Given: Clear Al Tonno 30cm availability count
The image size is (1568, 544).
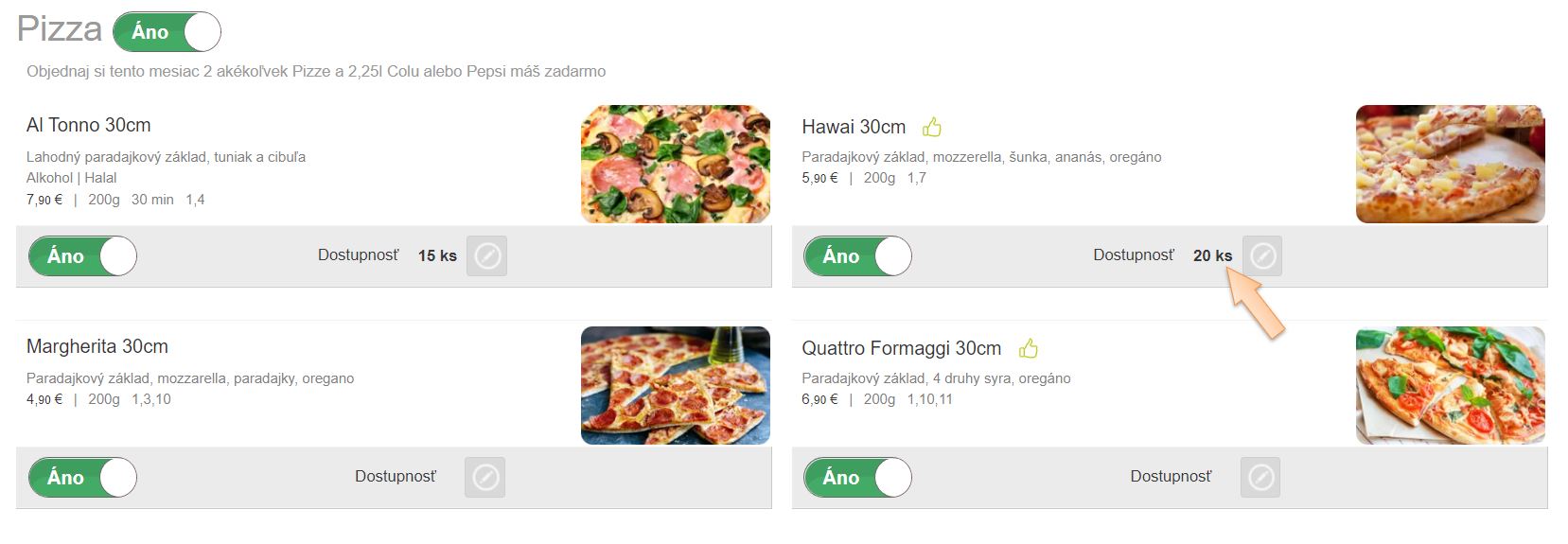Looking at the screenshot, I should coord(487,256).
